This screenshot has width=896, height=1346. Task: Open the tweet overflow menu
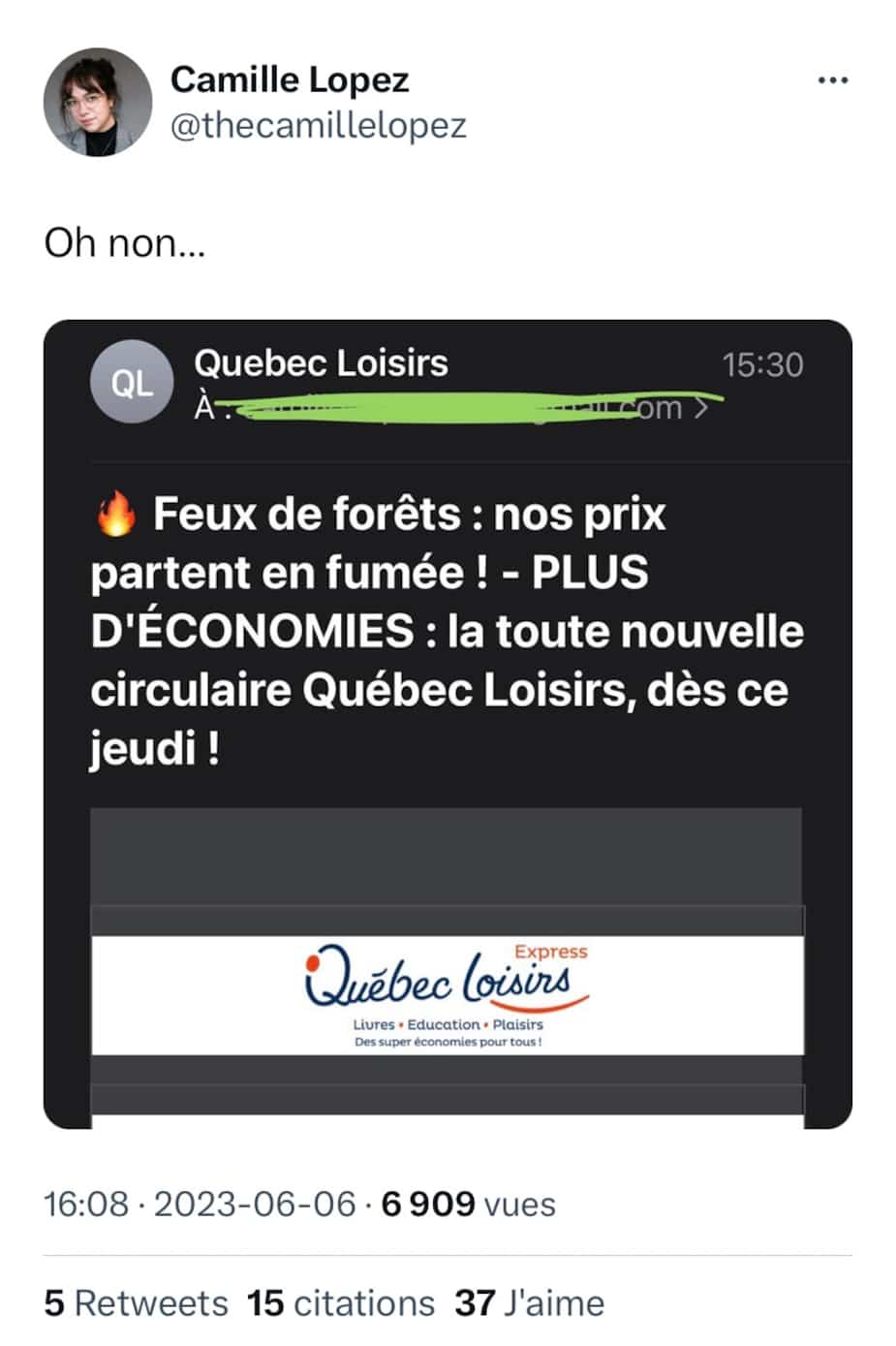pos(832,80)
